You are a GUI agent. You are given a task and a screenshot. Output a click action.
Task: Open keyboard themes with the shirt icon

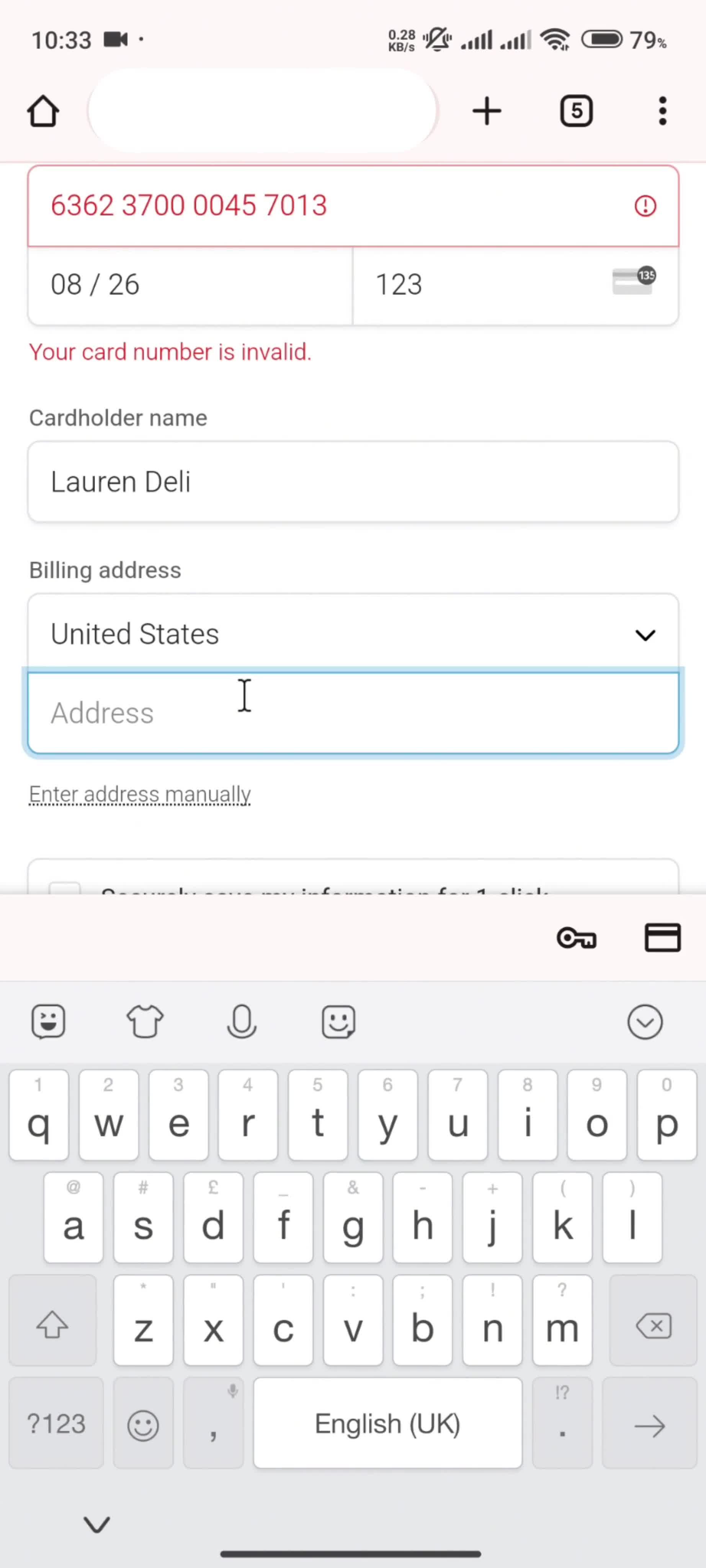(x=145, y=1021)
